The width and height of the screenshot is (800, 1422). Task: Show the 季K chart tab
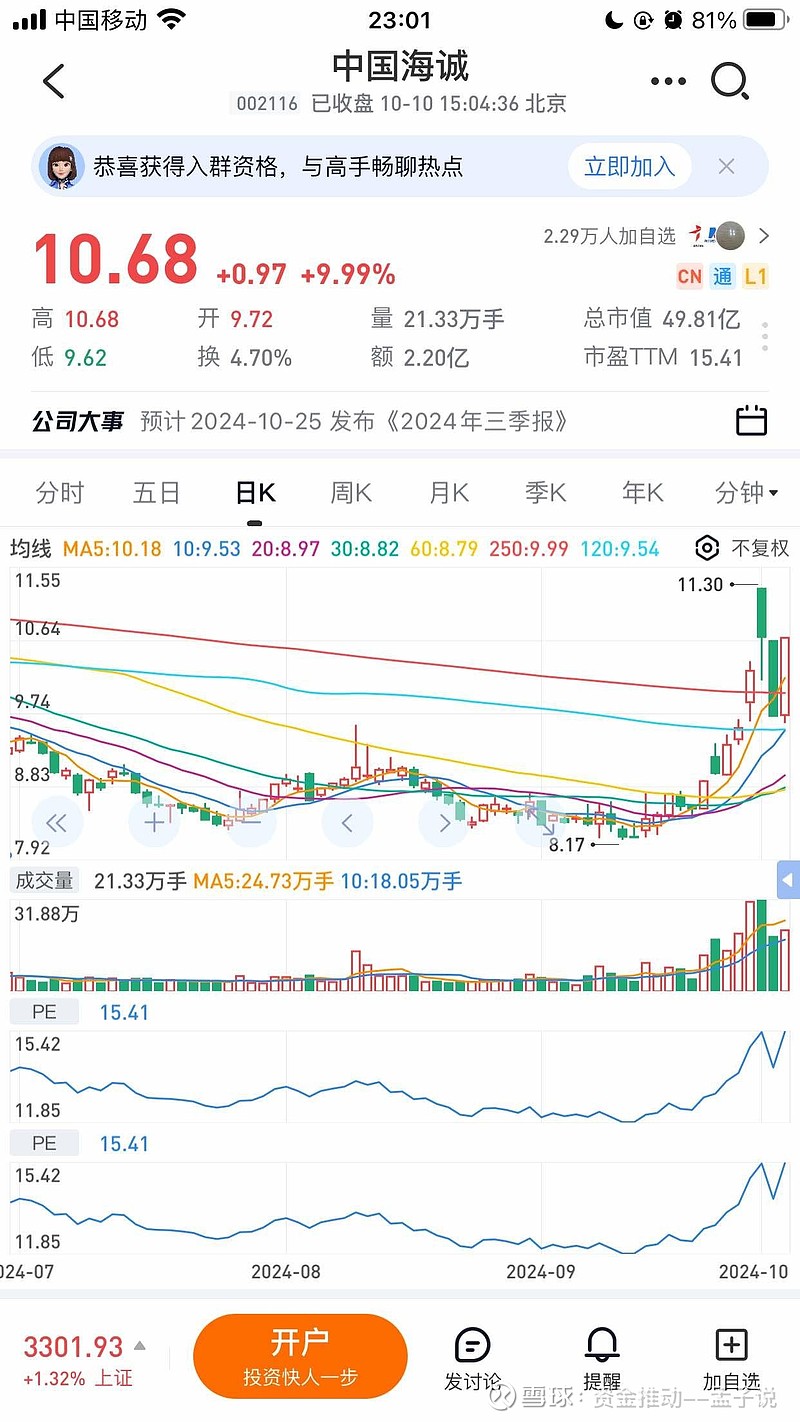click(546, 493)
